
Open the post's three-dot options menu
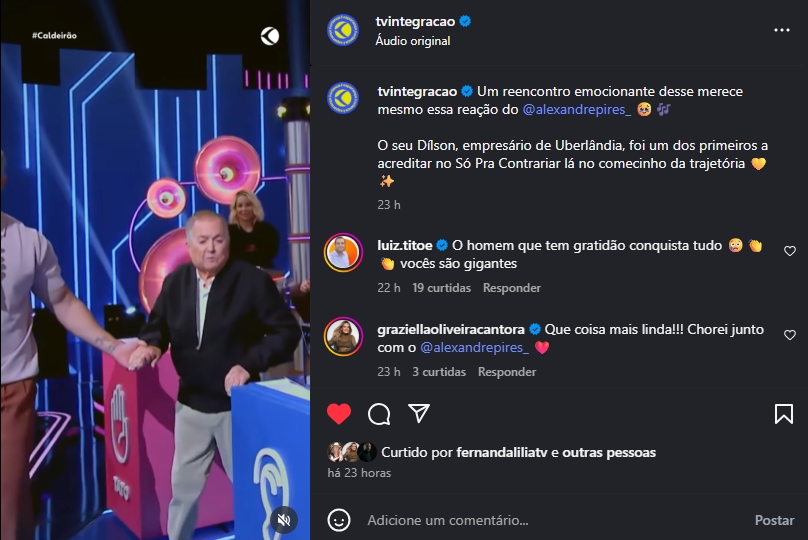click(x=781, y=30)
